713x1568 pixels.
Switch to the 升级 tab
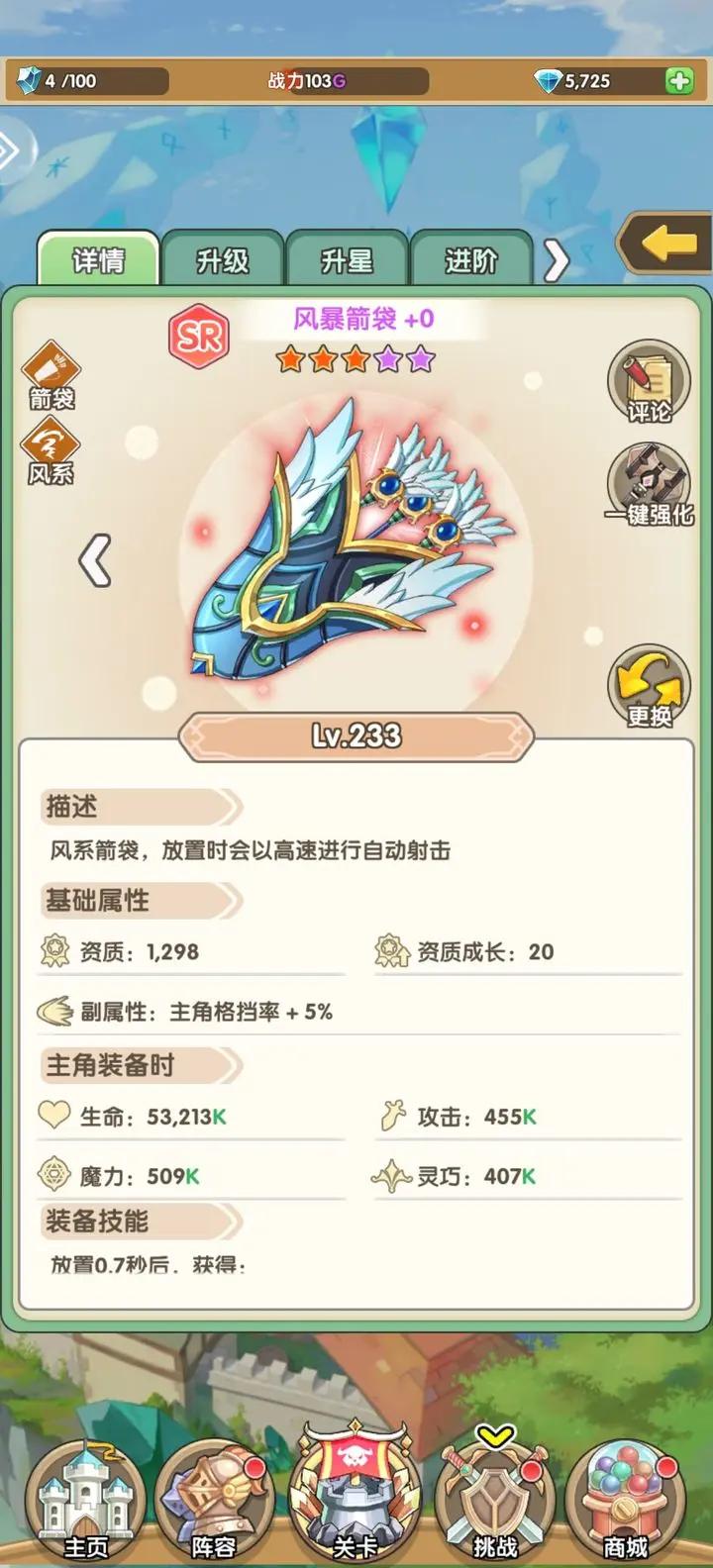click(x=222, y=260)
